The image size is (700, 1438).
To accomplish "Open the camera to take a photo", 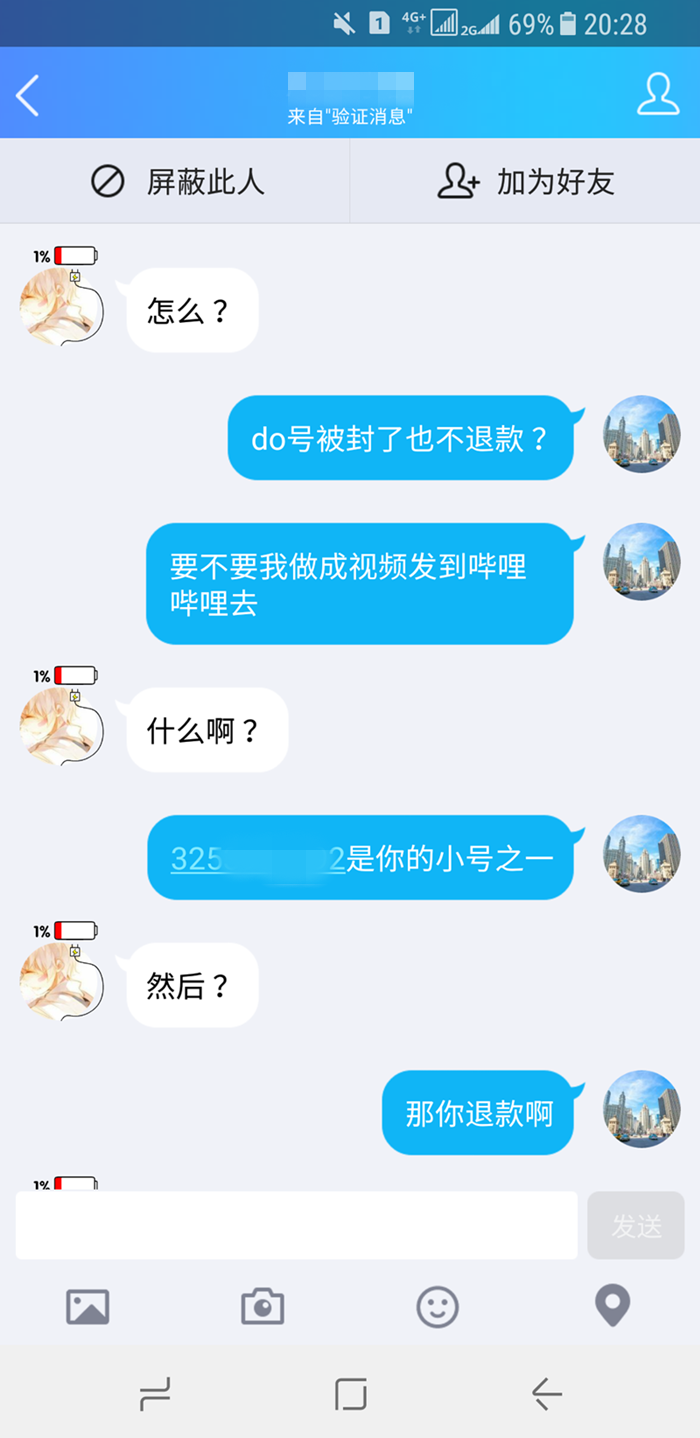I will [x=263, y=1307].
